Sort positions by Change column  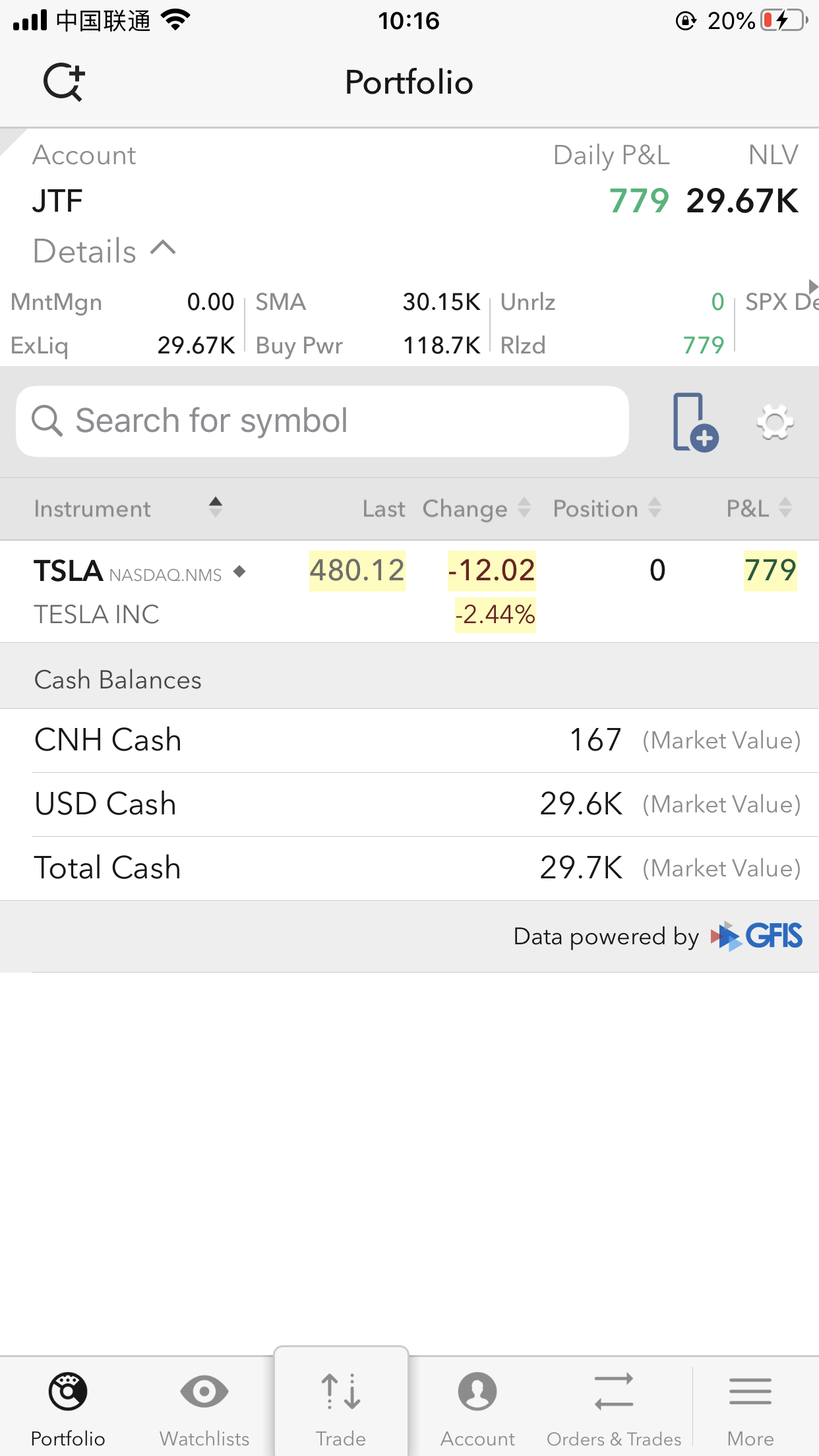click(x=477, y=508)
